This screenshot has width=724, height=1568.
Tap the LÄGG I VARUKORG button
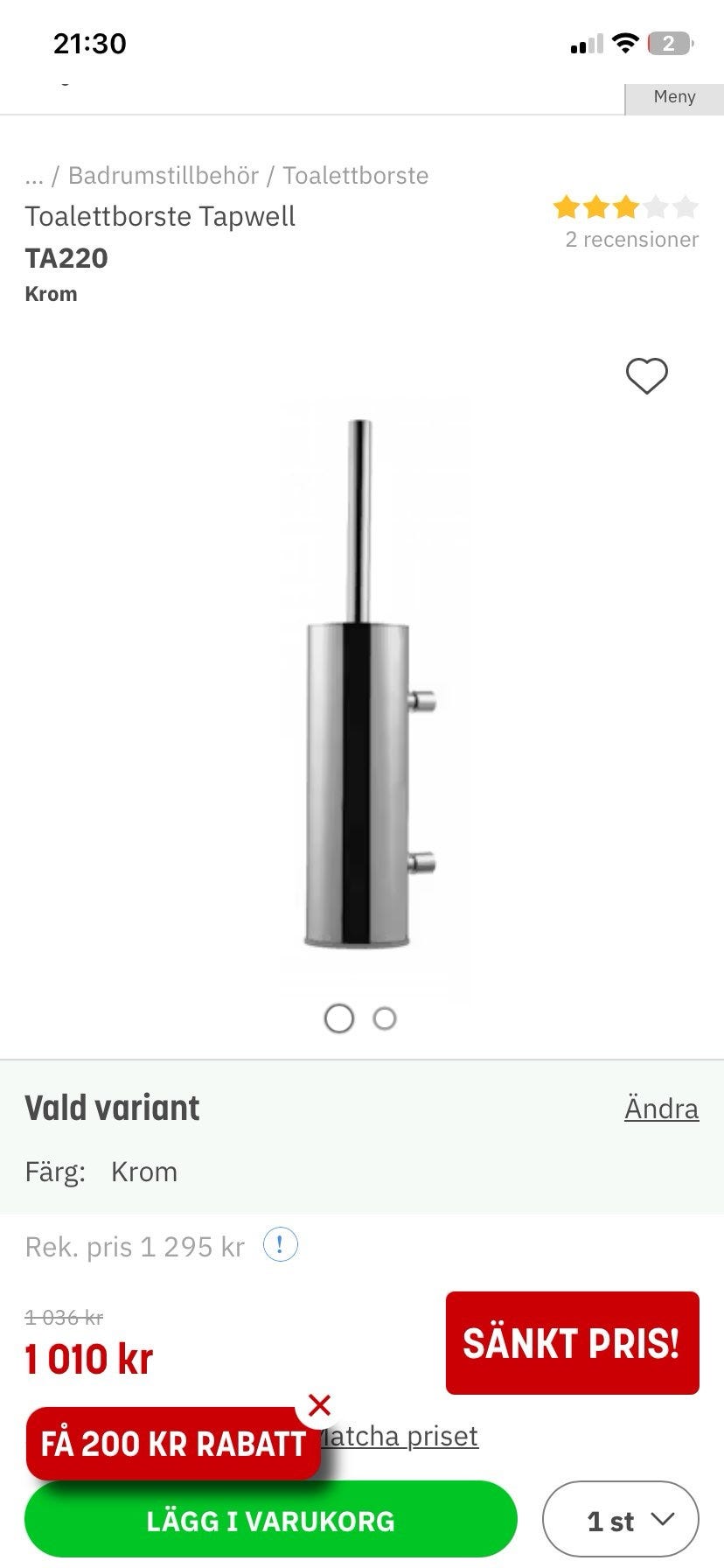(x=271, y=1520)
